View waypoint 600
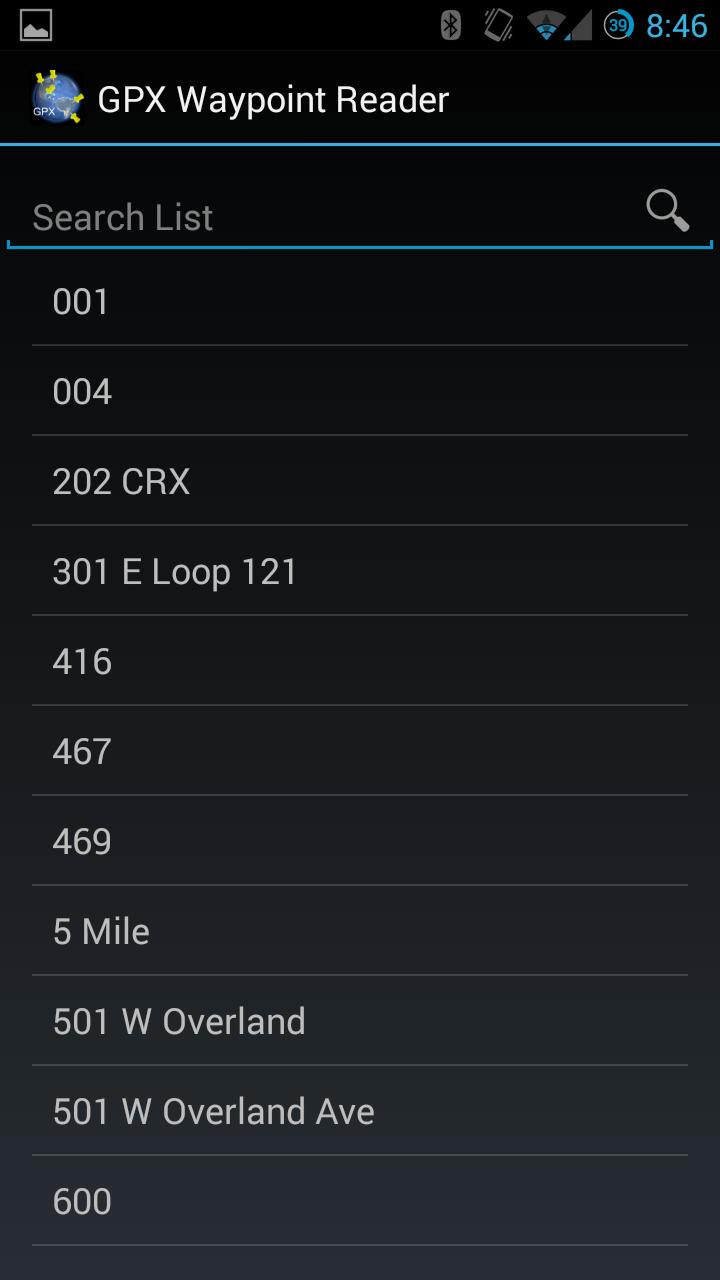This screenshot has width=720, height=1280. click(360, 1201)
